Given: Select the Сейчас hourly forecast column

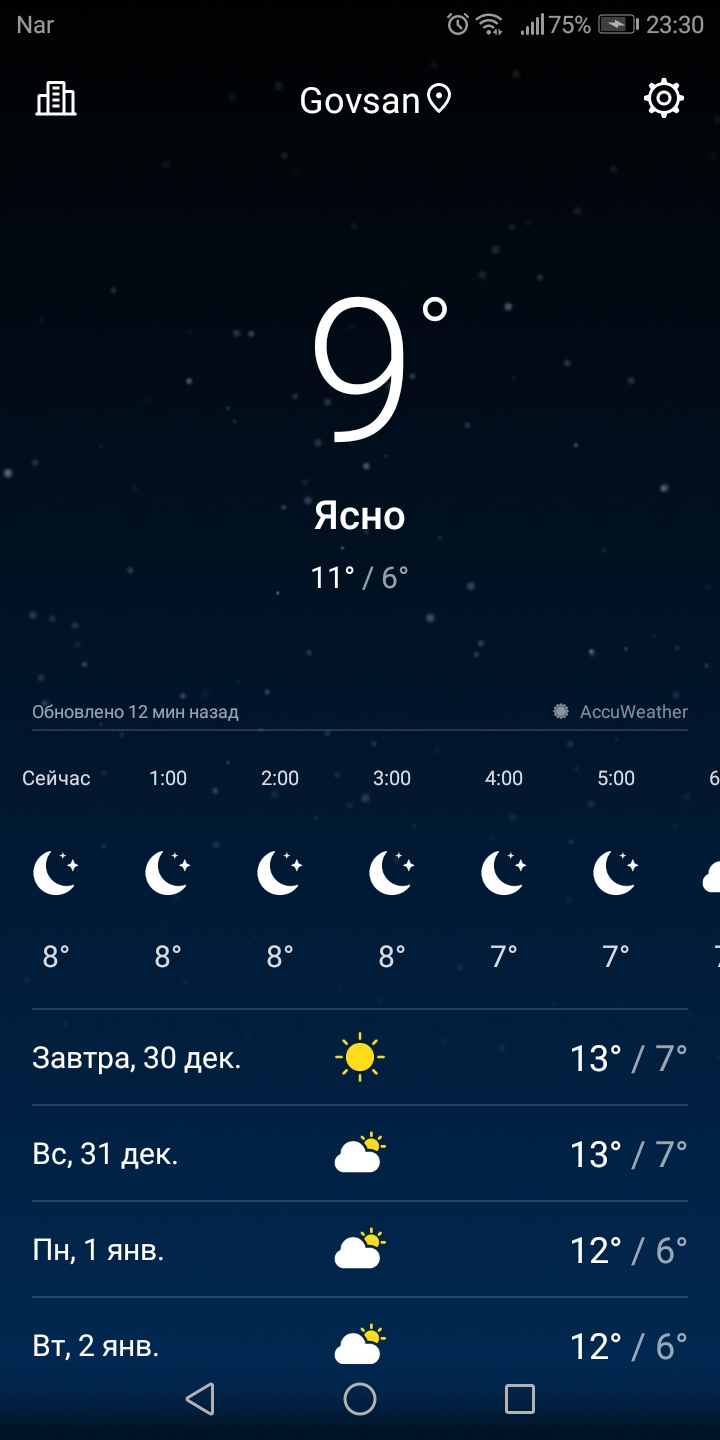Looking at the screenshot, I should (55, 870).
